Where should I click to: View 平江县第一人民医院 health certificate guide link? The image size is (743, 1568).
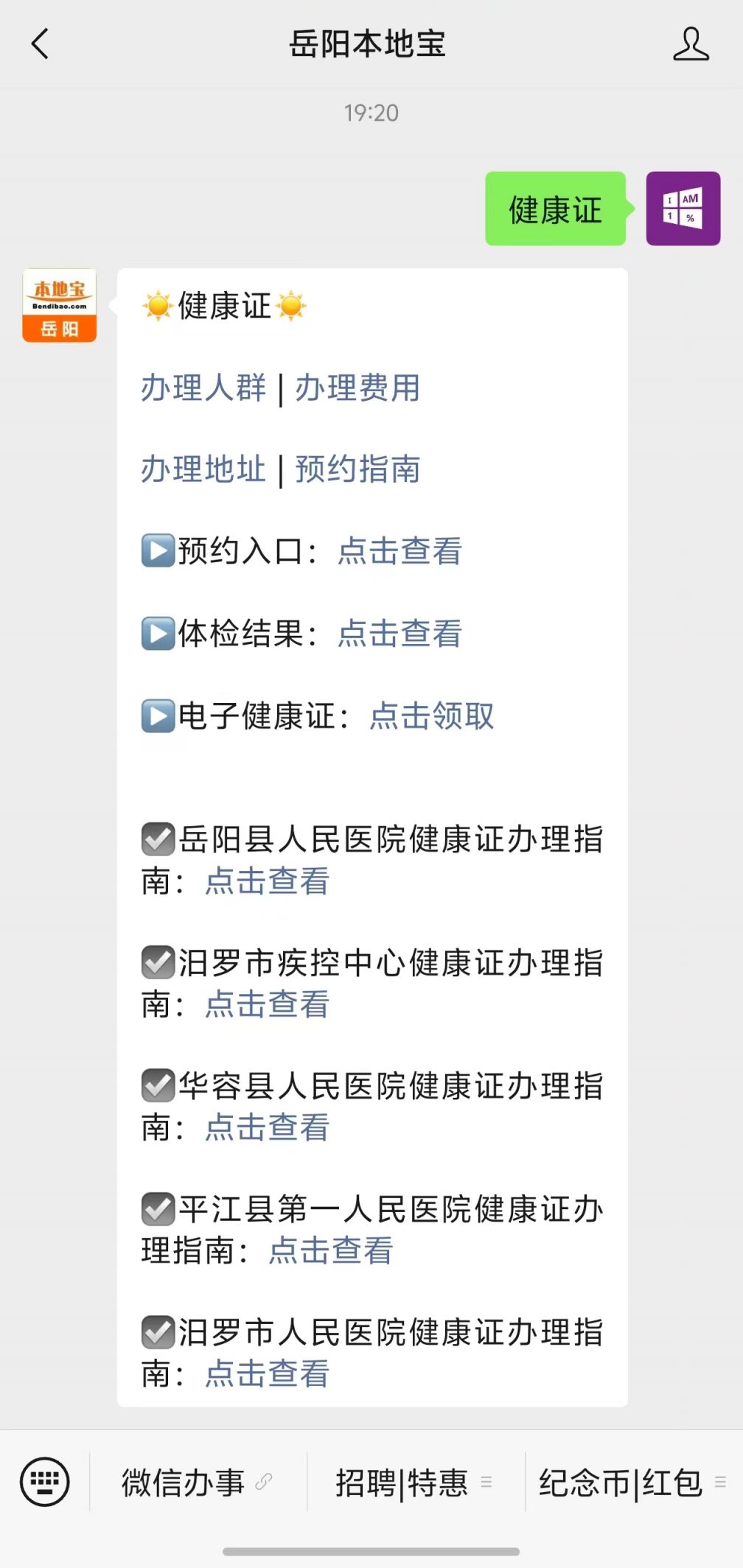pos(331,1250)
